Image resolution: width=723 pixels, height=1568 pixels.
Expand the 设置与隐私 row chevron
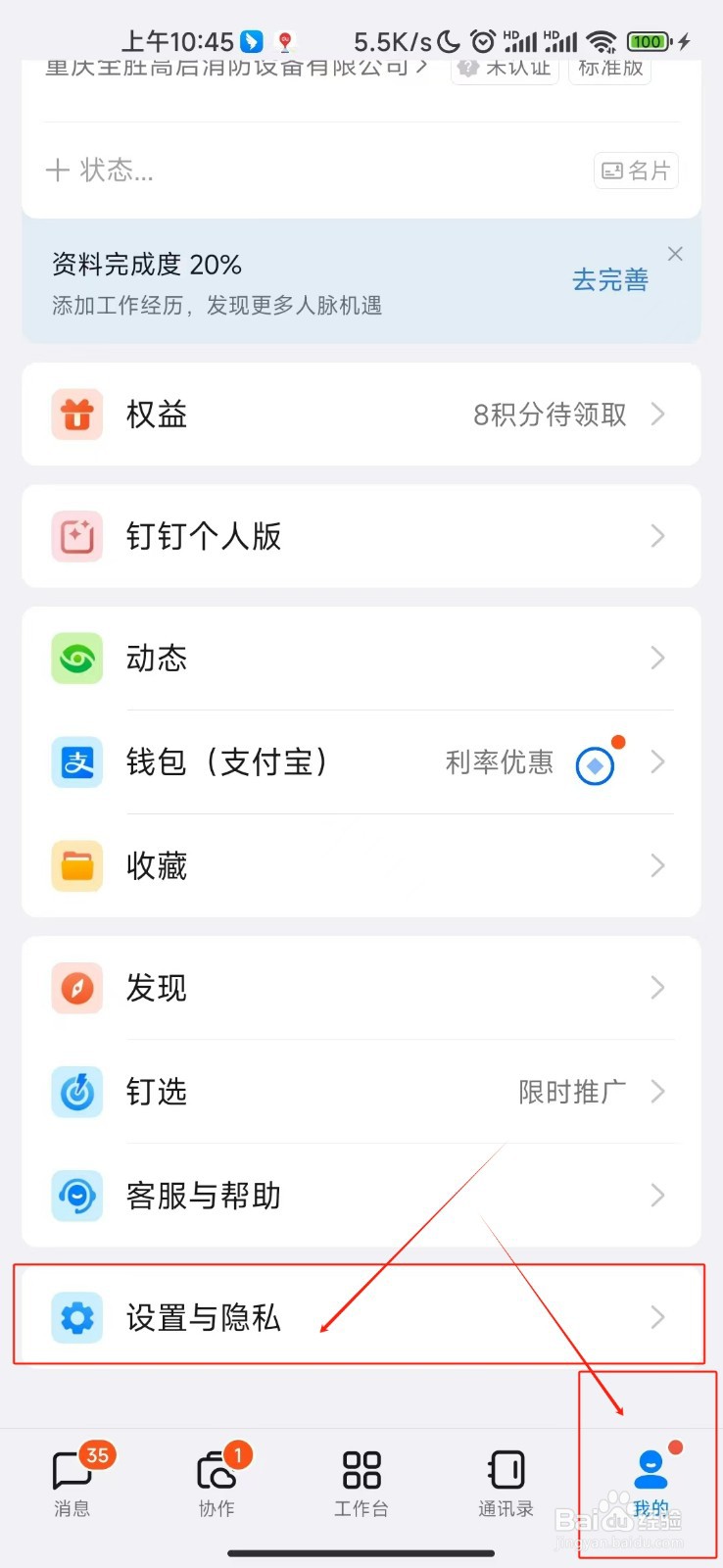(657, 1318)
